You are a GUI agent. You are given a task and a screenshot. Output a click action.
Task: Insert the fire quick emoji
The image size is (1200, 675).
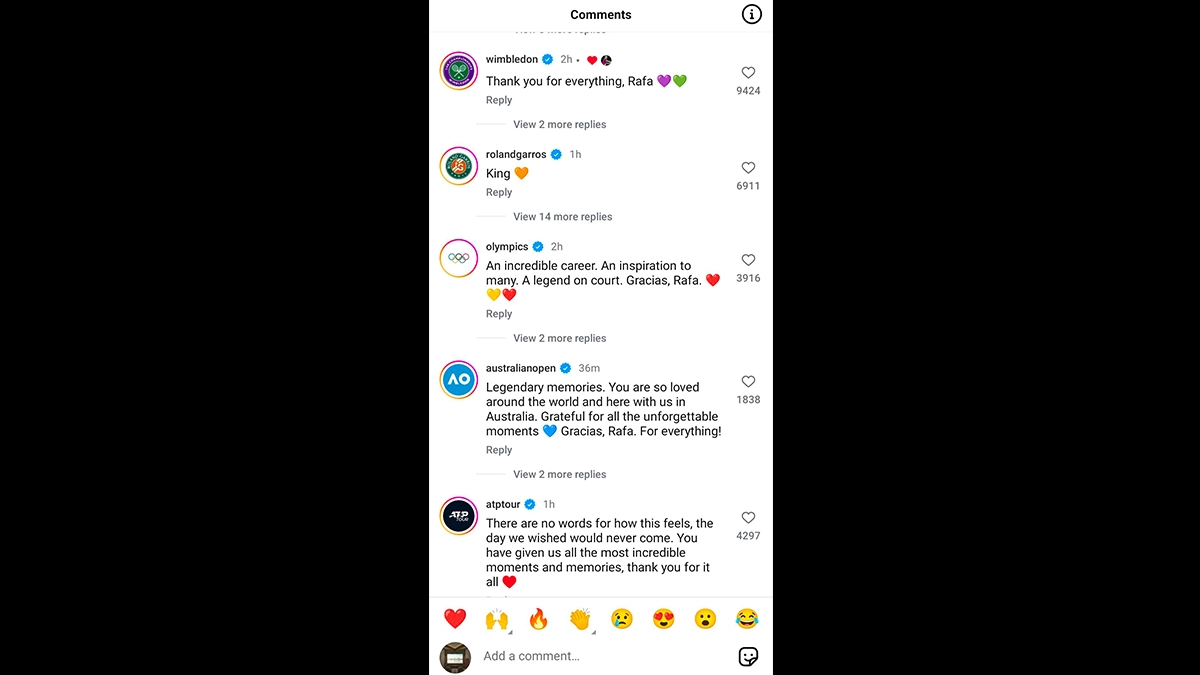coord(538,619)
